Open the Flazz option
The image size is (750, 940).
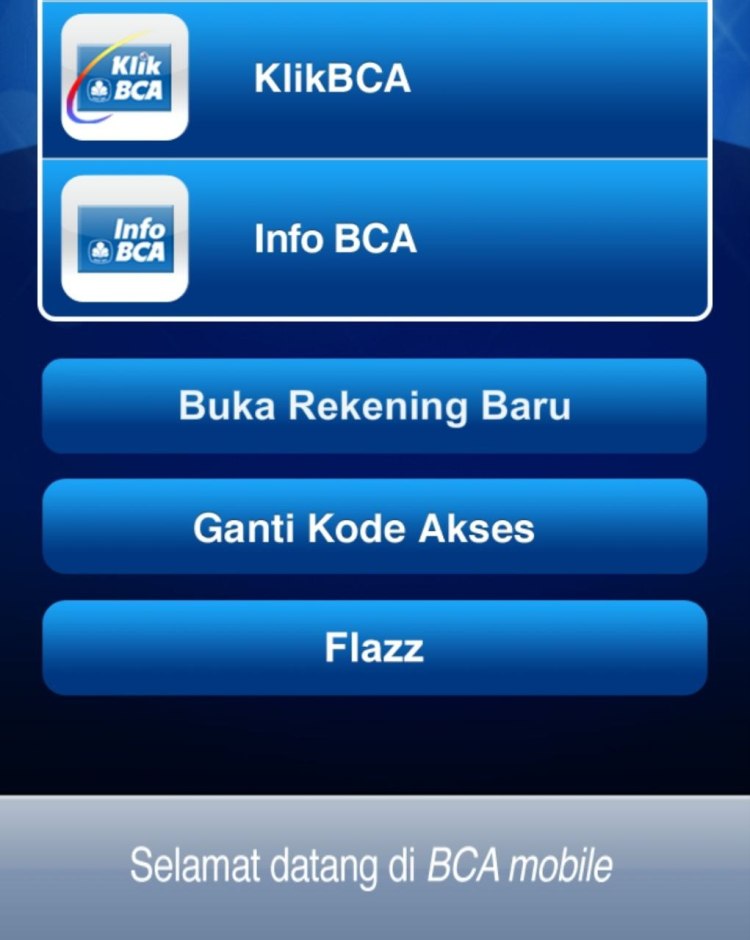375,648
